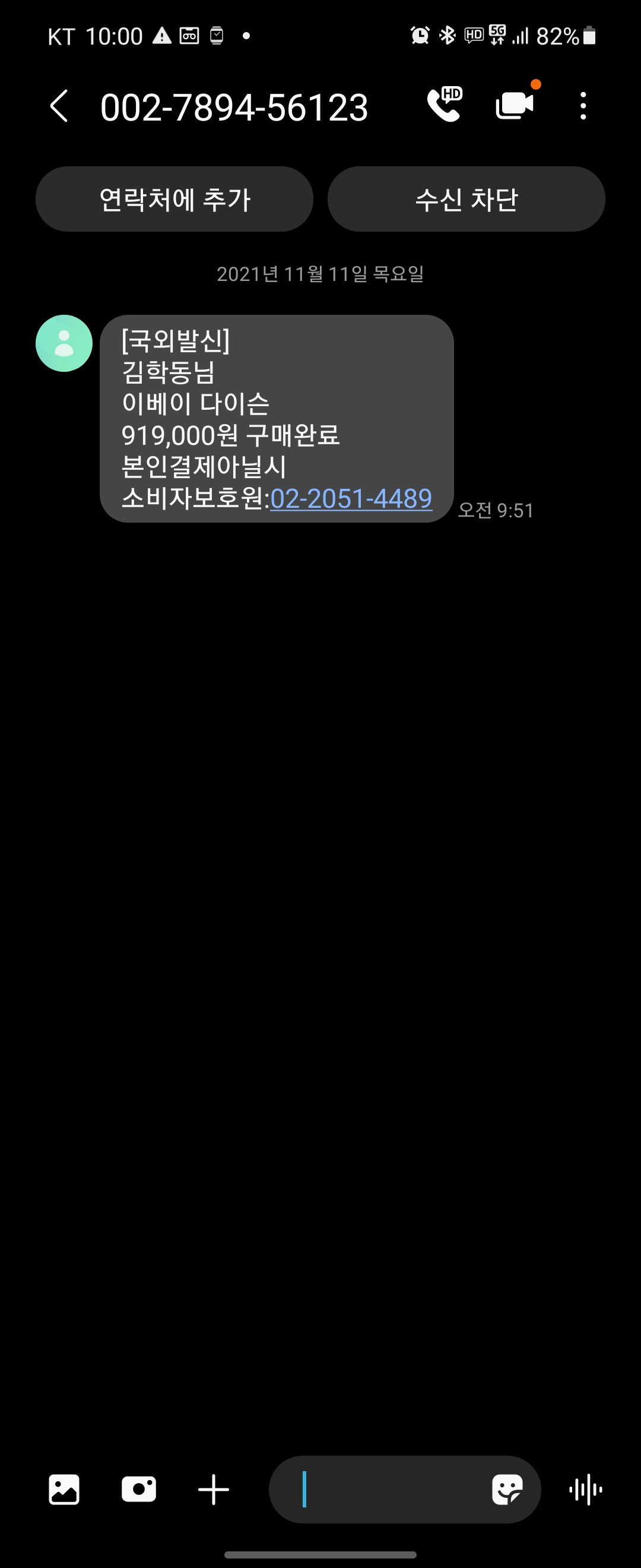Attach an image from the gallery
Image resolution: width=641 pixels, height=1568 pixels.
(64, 1490)
